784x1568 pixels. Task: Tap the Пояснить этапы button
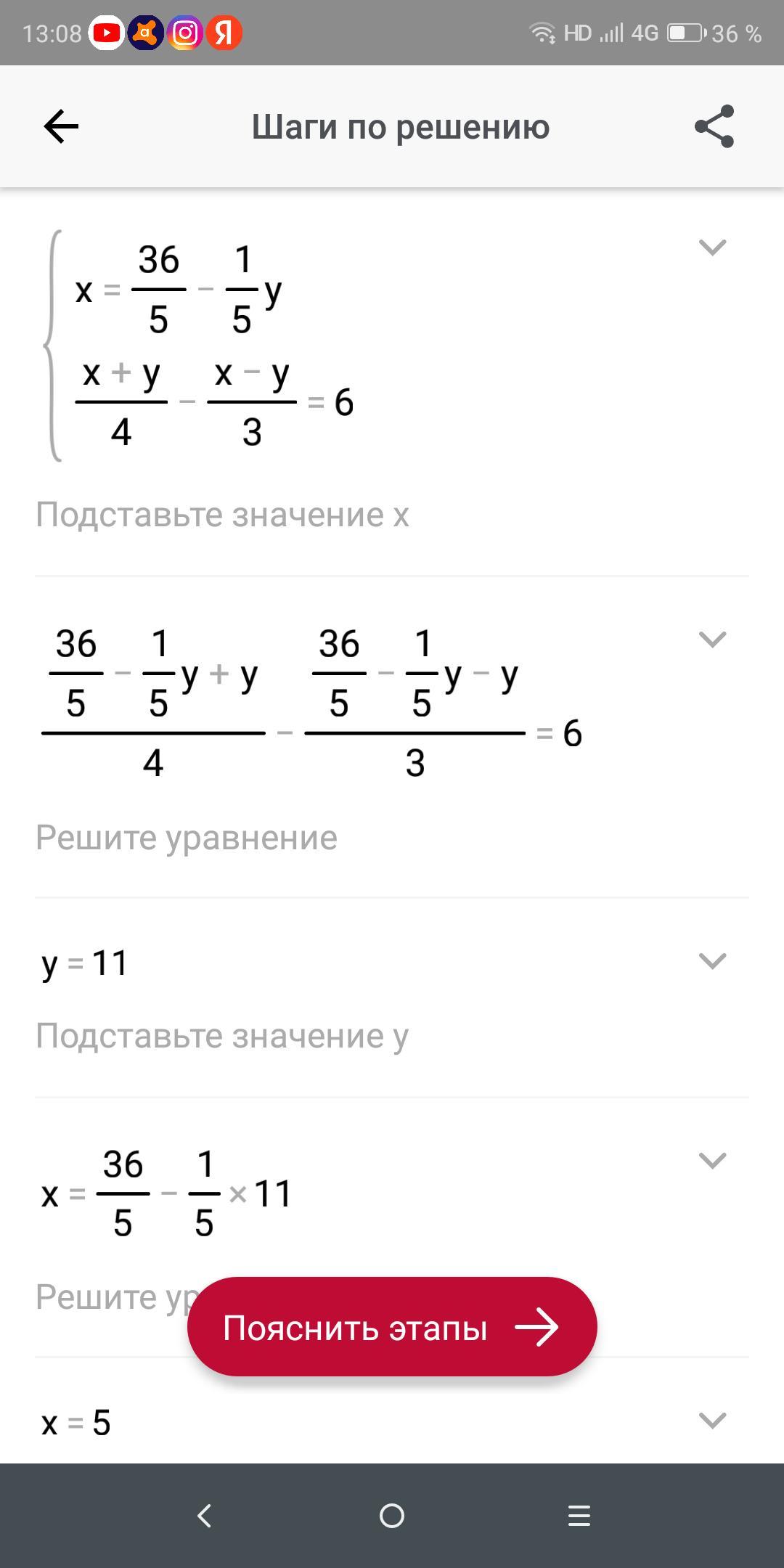click(392, 1328)
